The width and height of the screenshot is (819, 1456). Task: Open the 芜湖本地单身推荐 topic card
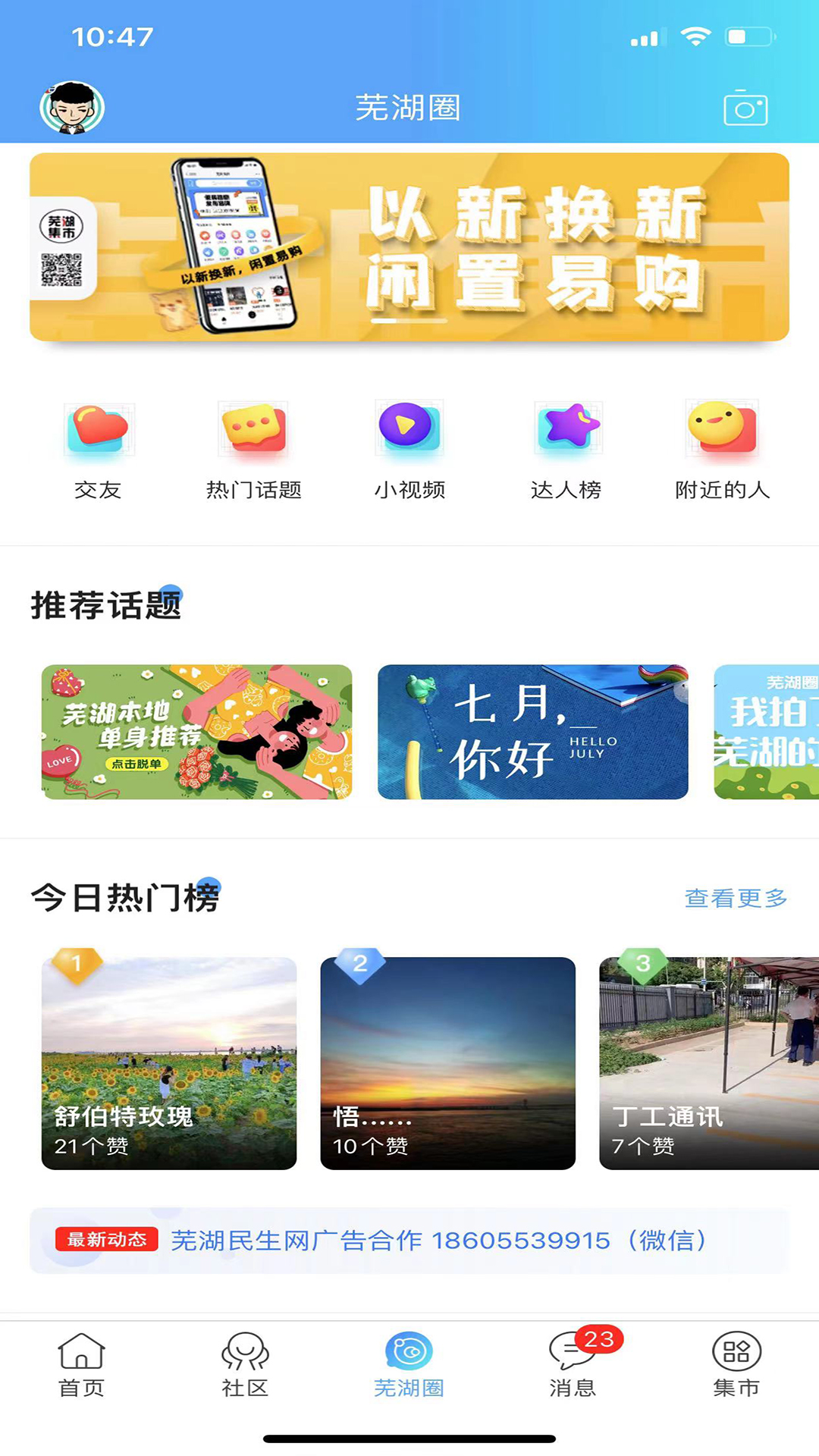pyautogui.click(x=197, y=731)
